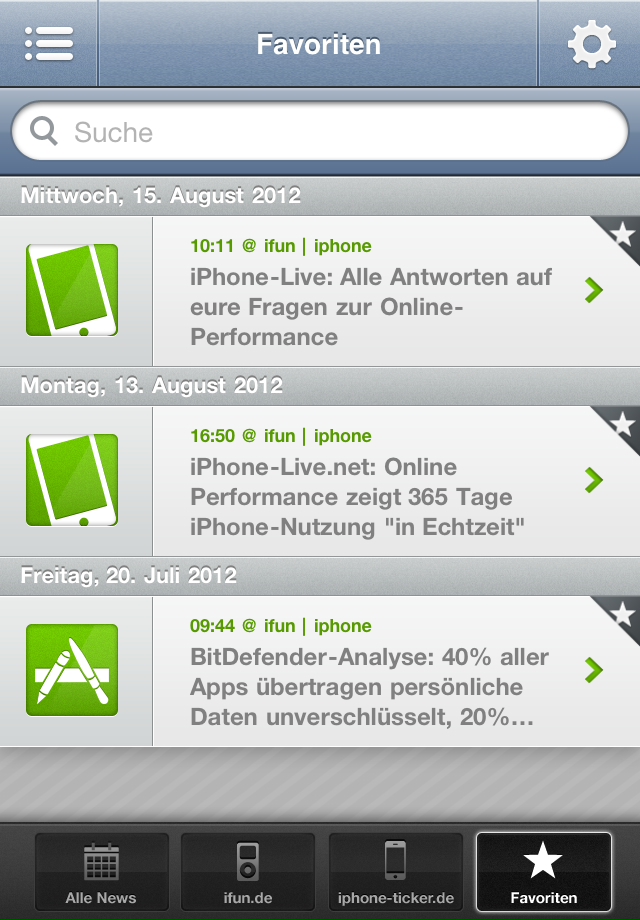Open the settings gear
The image size is (640, 920).
coord(591,44)
